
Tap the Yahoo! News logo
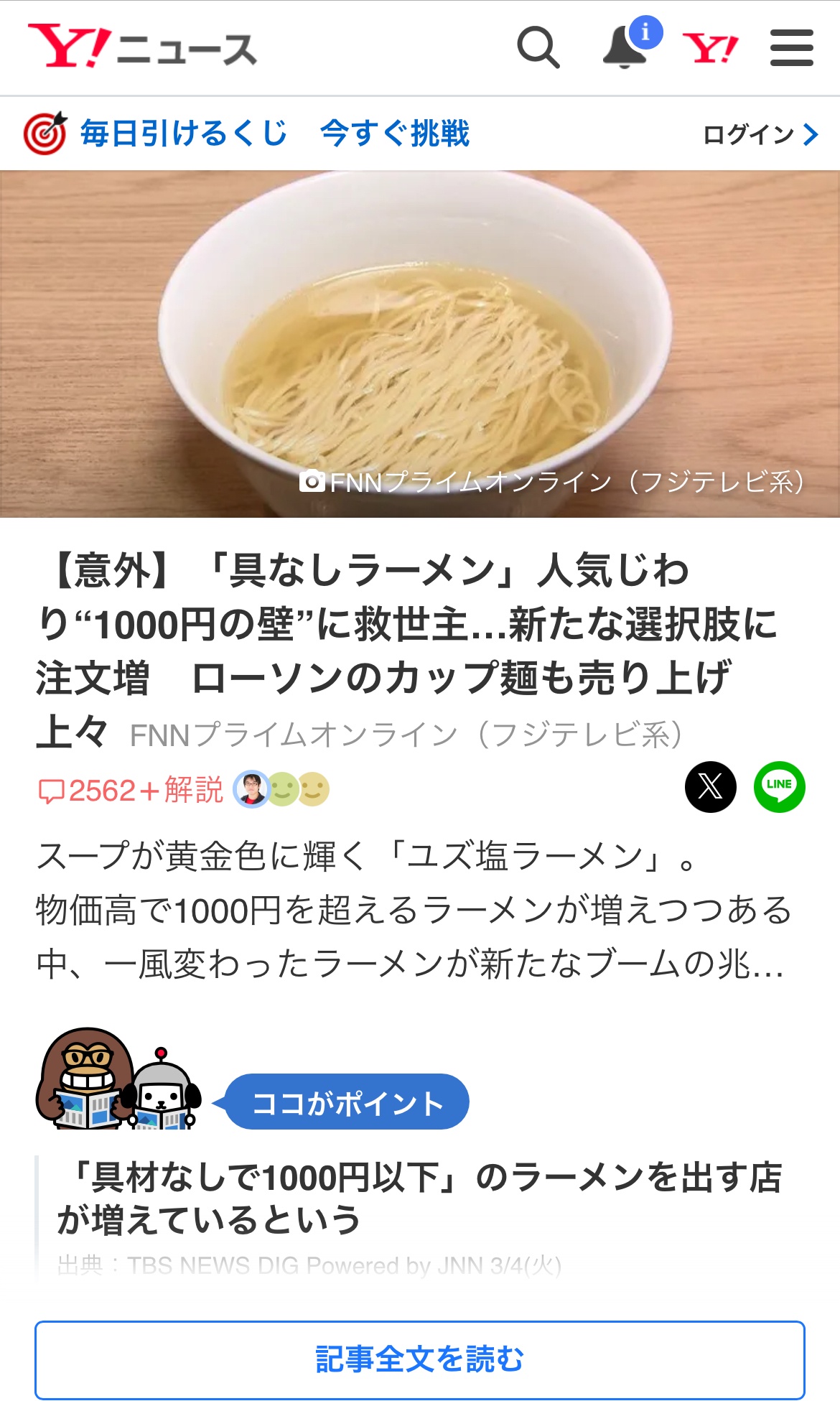point(142,47)
